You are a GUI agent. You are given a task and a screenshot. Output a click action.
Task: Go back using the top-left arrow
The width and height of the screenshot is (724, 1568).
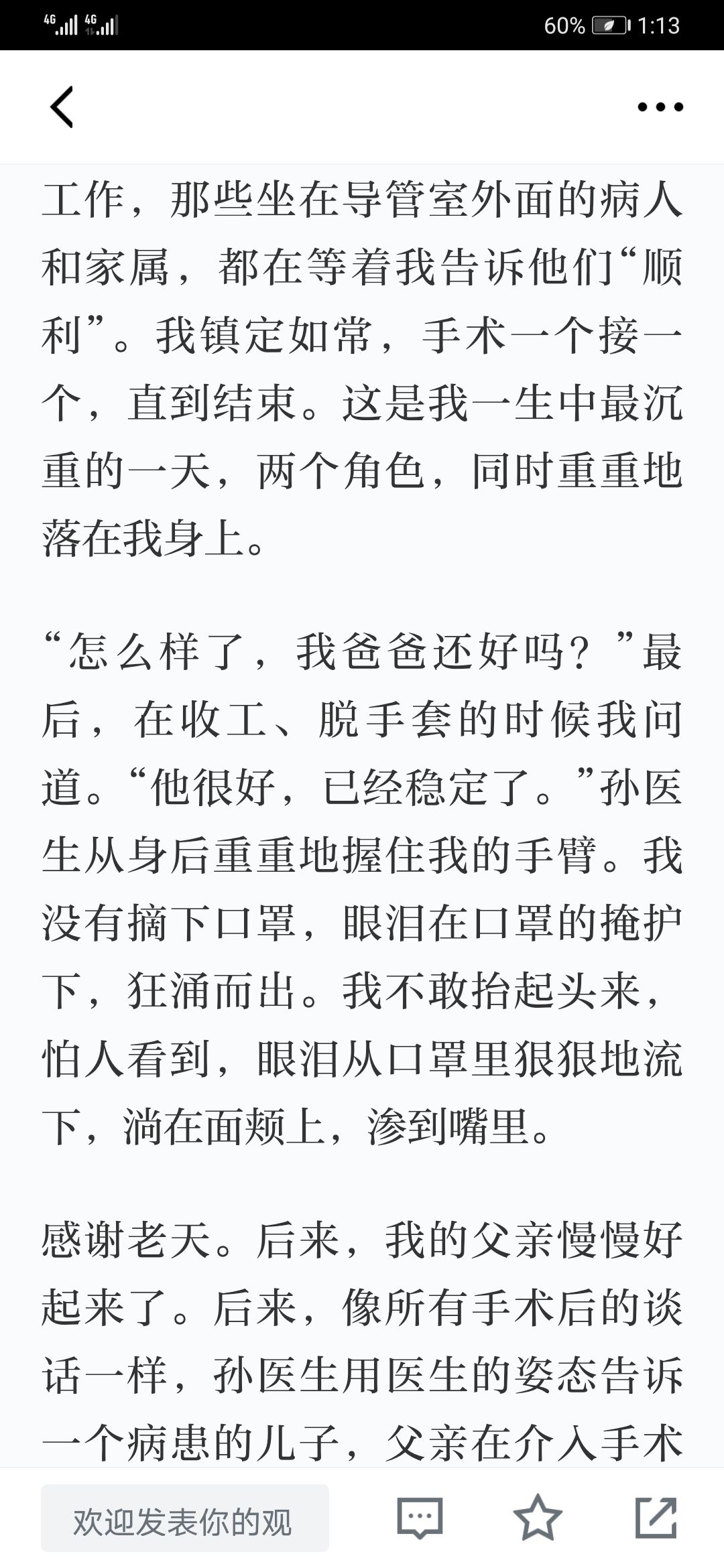coord(62,107)
